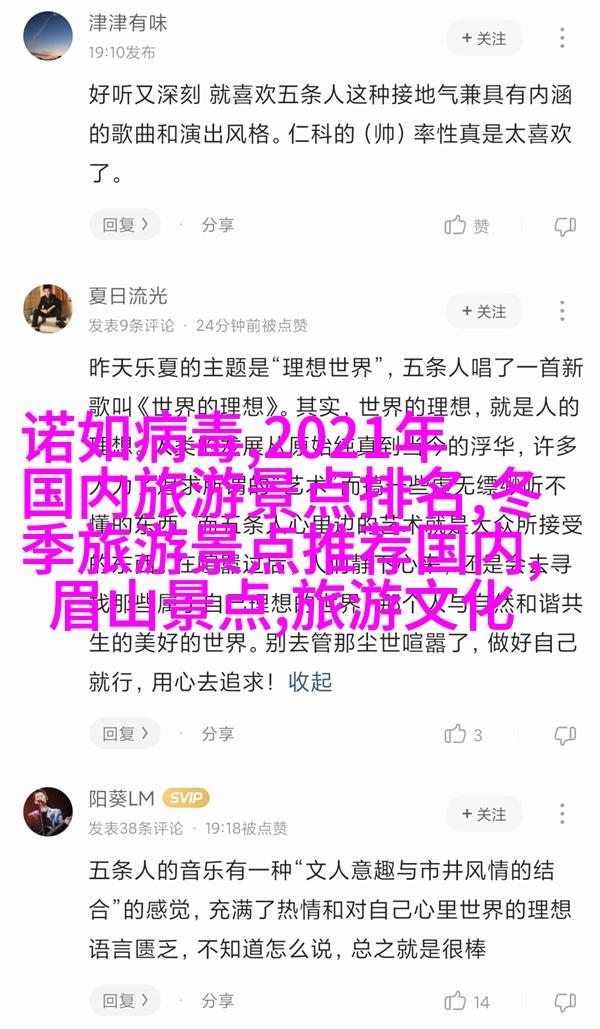The width and height of the screenshot is (600, 1029).
Task: Follow user 阳葱LM
Action: (484, 814)
